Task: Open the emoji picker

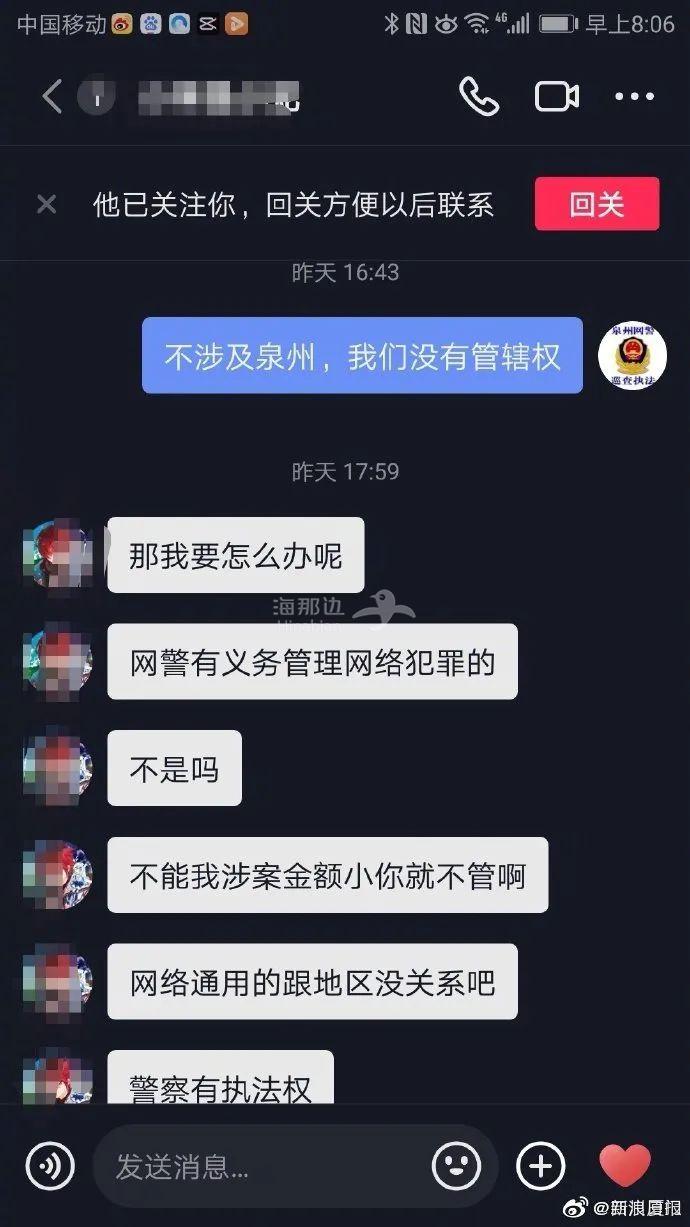Action: click(x=456, y=1166)
